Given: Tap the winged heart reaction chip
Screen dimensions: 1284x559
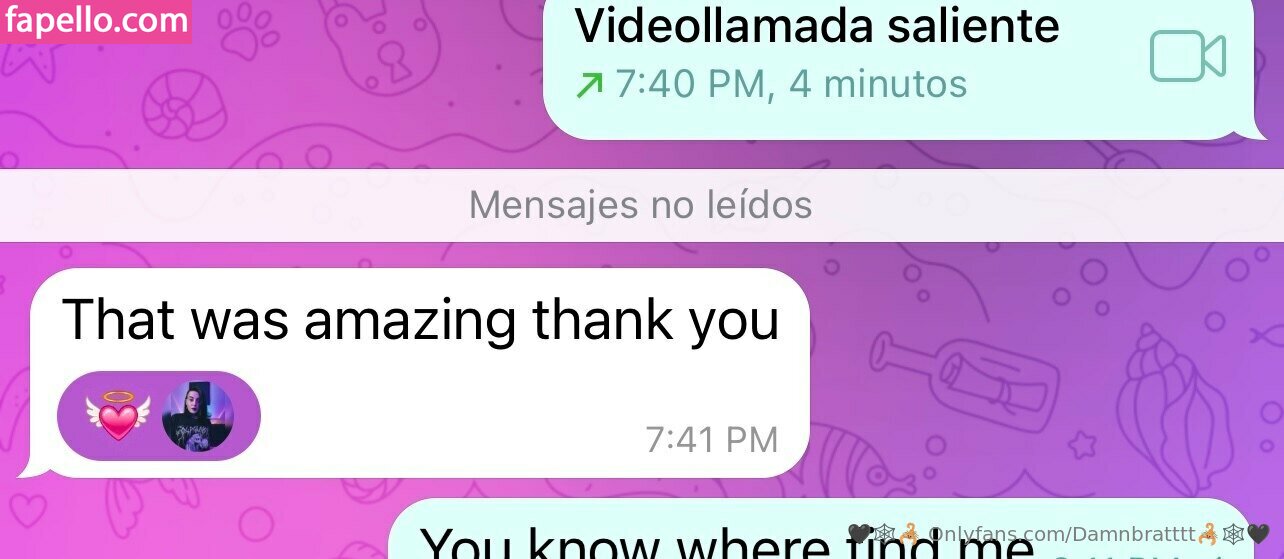Looking at the screenshot, I should (x=119, y=415).
